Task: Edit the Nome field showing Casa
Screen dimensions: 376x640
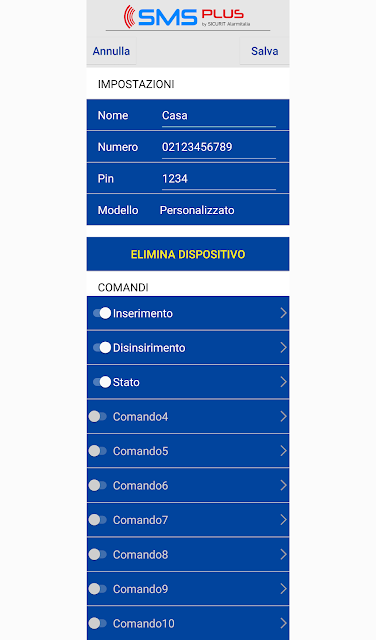Action: (x=218, y=116)
